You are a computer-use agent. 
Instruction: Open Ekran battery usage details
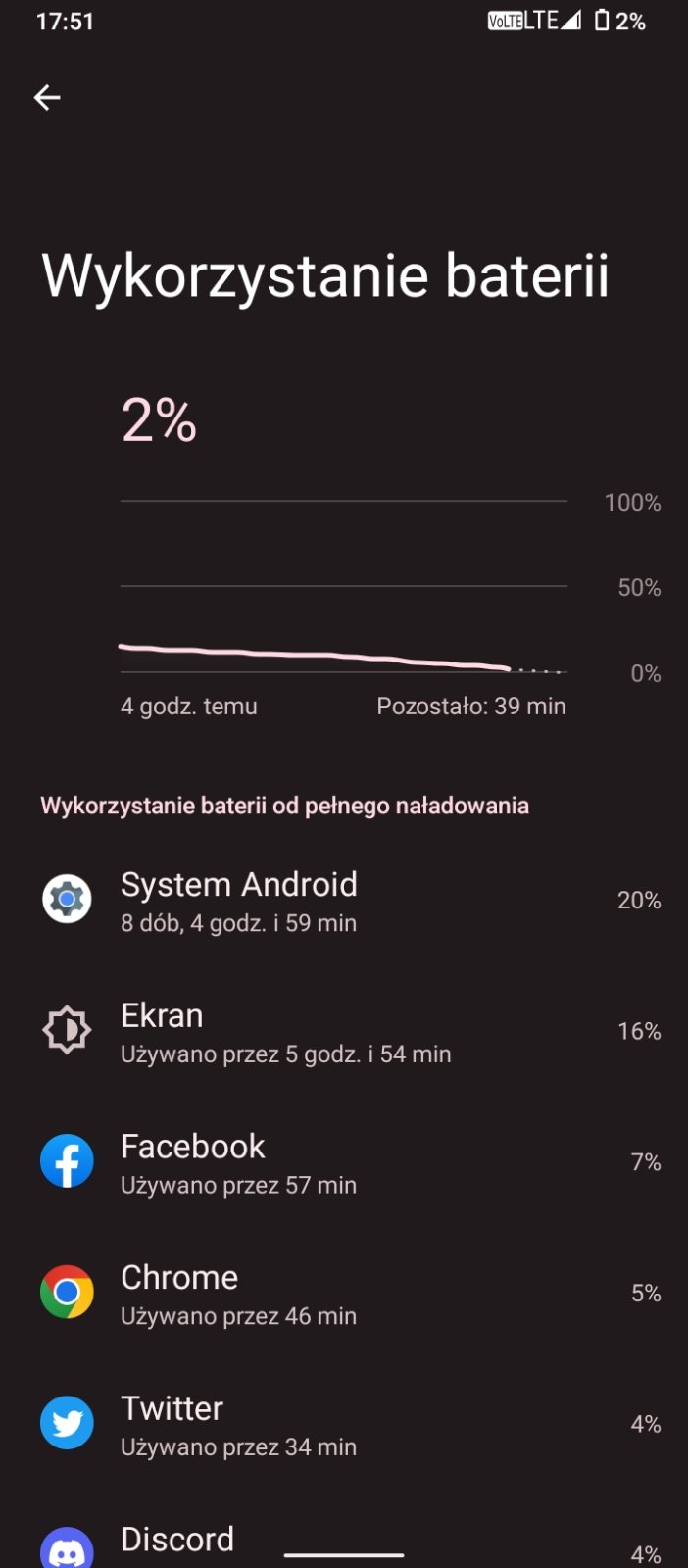tap(343, 1032)
